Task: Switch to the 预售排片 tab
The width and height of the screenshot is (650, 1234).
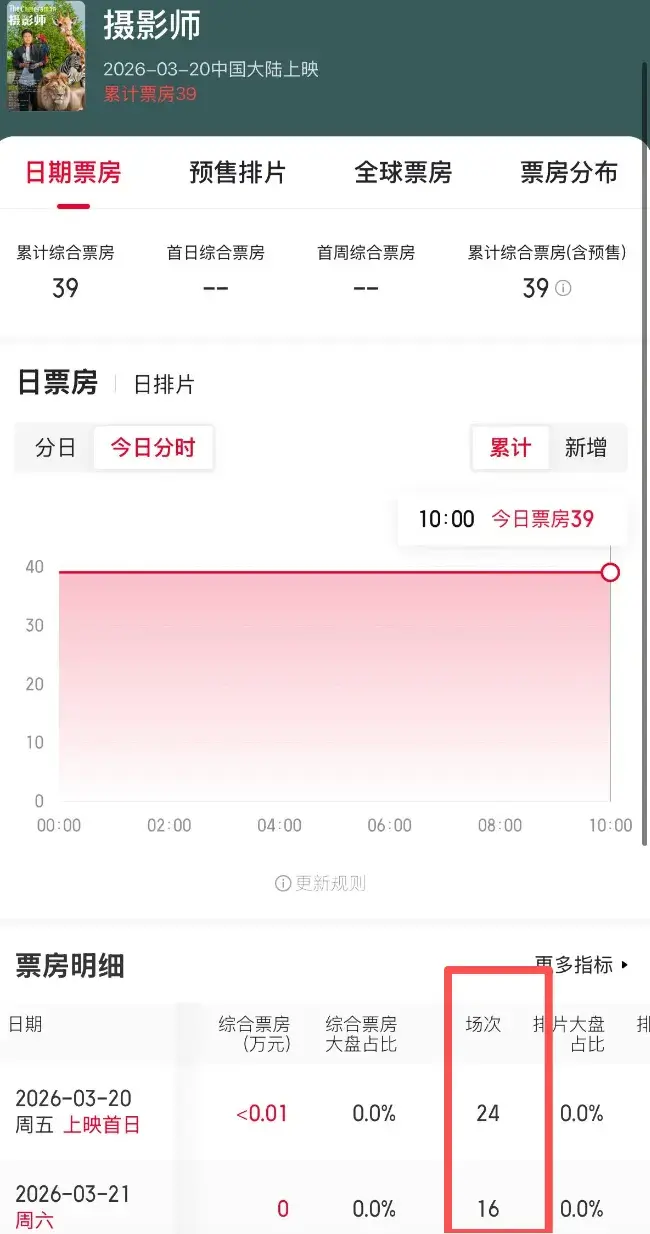Action: (x=237, y=172)
